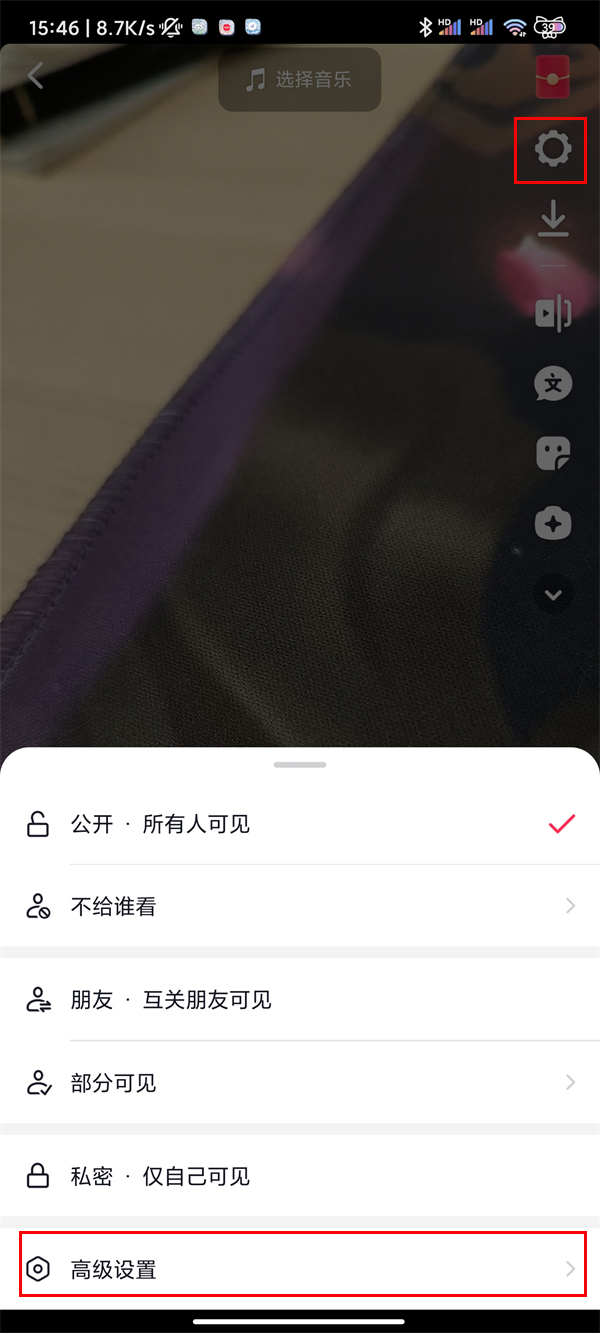Open 部分可见 selection
Image resolution: width=600 pixels, height=1333 pixels.
click(300, 1083)
